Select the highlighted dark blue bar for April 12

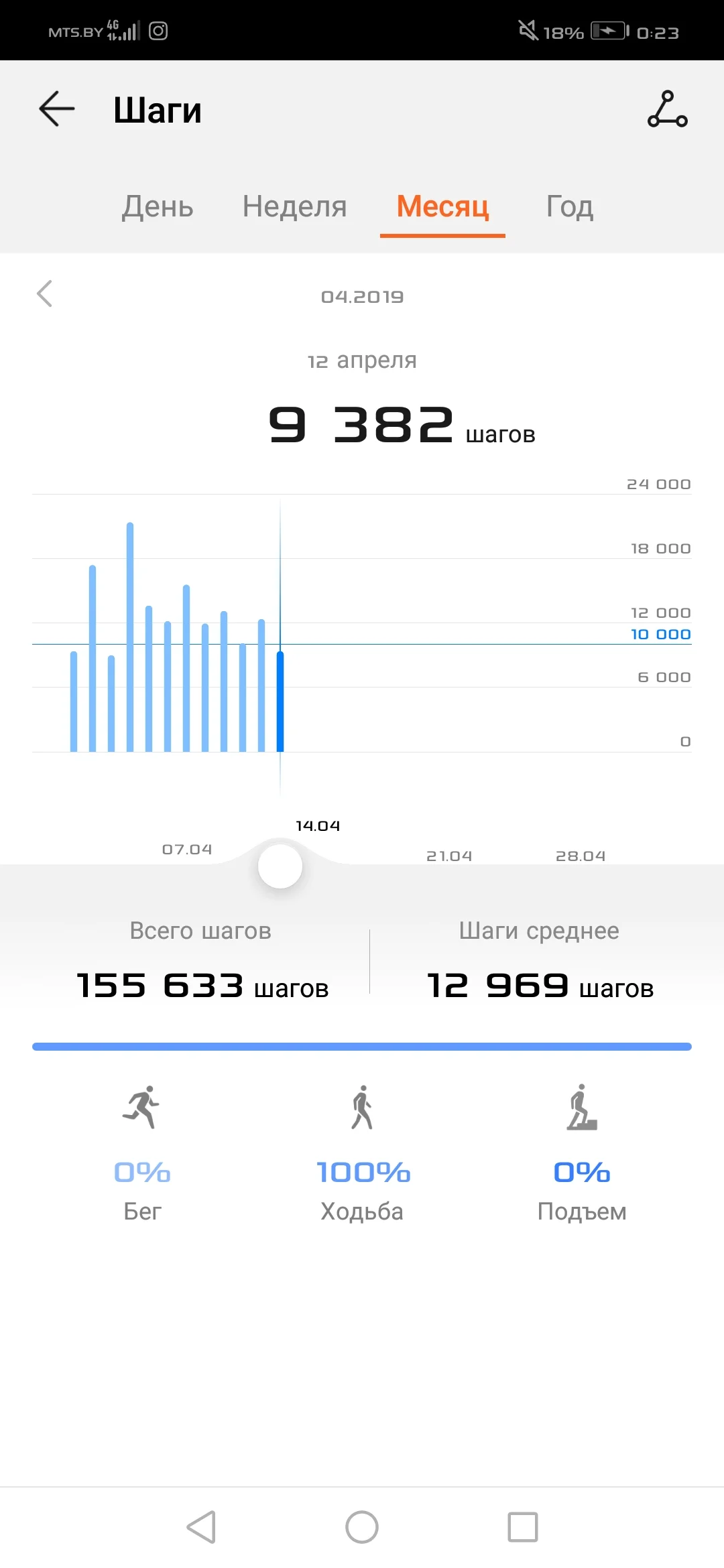[280, 700]
